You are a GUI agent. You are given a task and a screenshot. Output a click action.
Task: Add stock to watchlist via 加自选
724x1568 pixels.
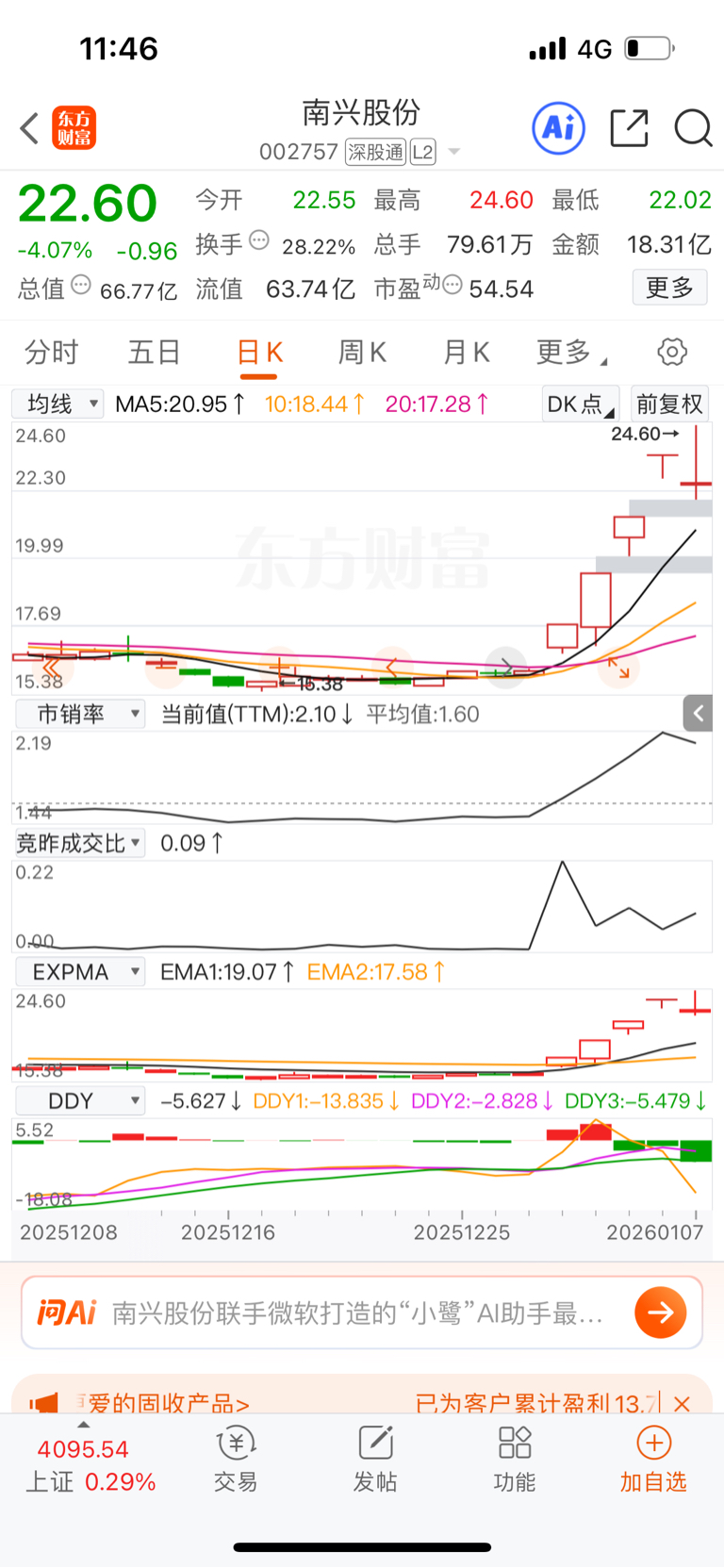point(653,1459)
